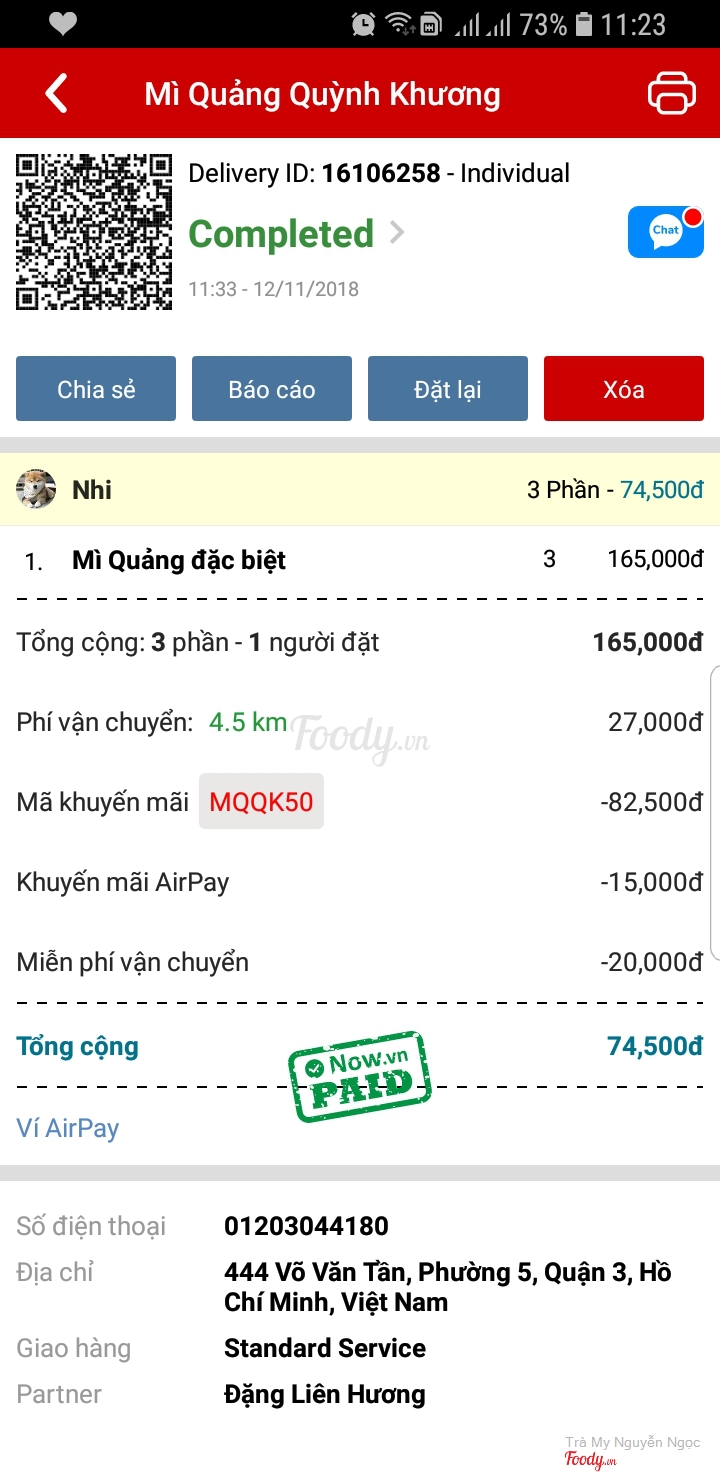Open the Chat bubble button

click(665, 232)
